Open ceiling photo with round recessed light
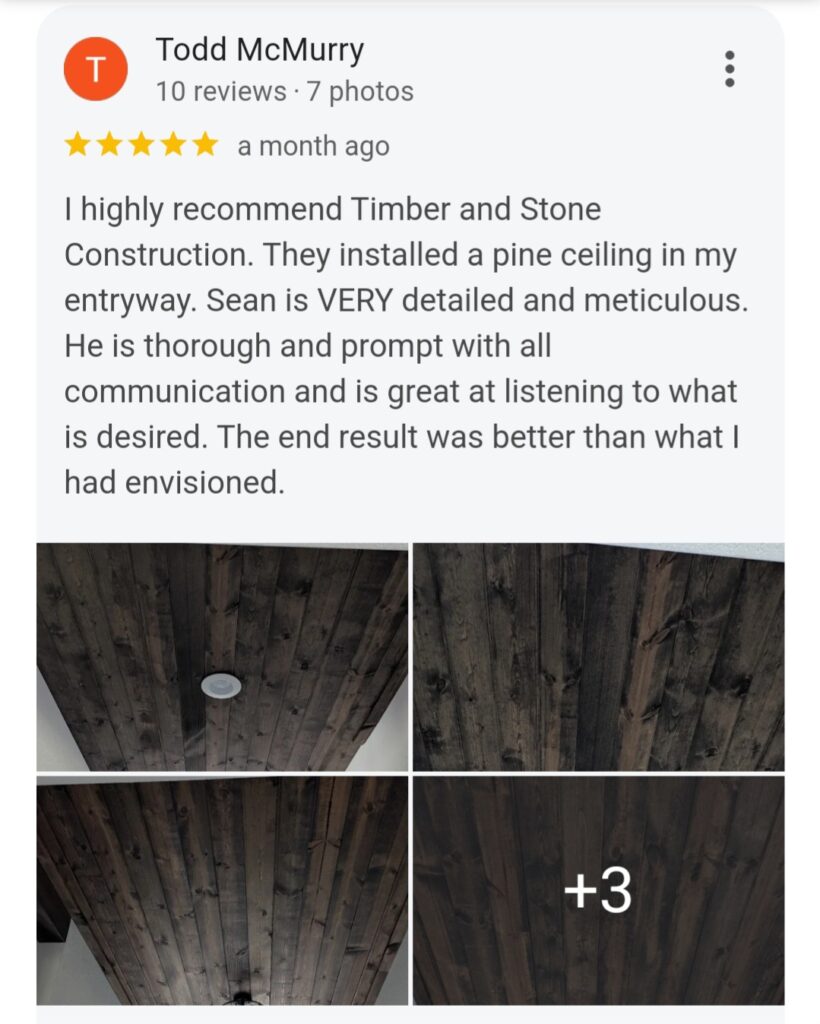Screen dimensions: 820x1024 pyautogui.click(x=222, y=657)
